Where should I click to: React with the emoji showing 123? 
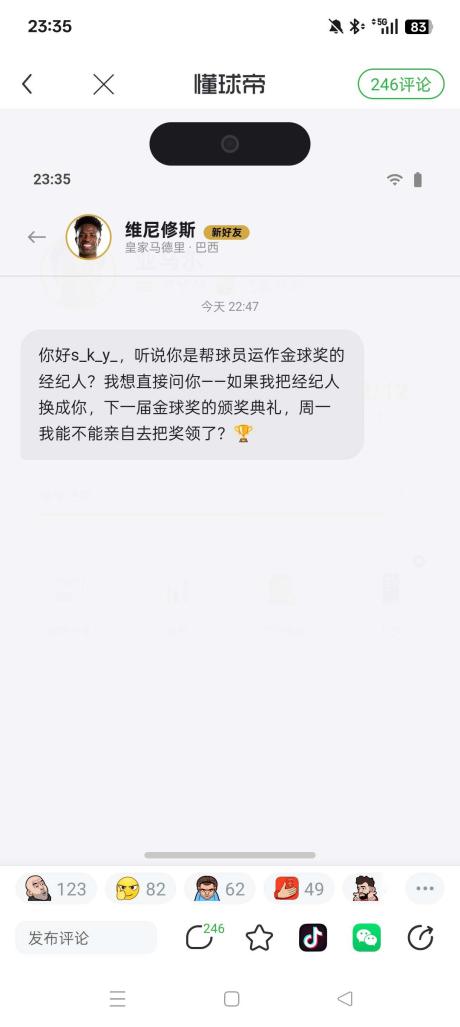pos(56,889)
